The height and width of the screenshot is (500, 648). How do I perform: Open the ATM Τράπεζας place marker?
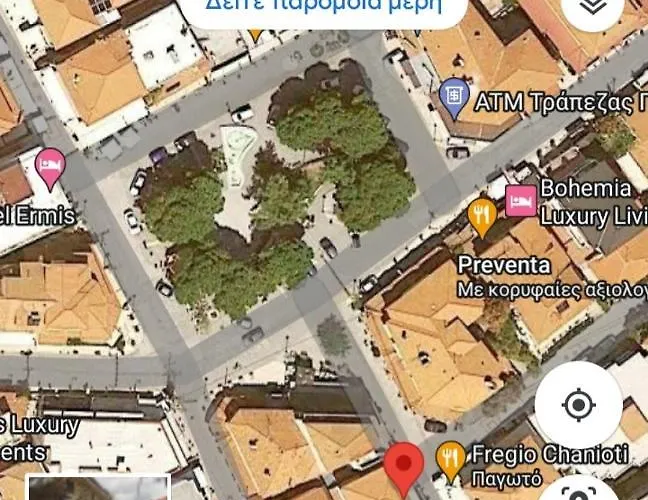pos(454,98)
